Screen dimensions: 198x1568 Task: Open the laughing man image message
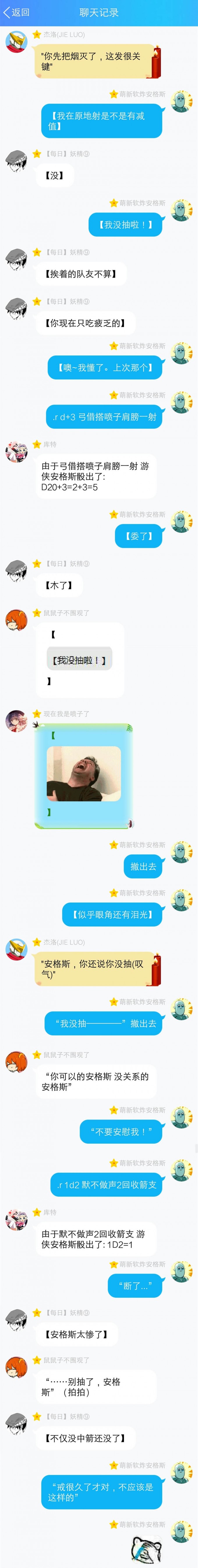(84, 773)
